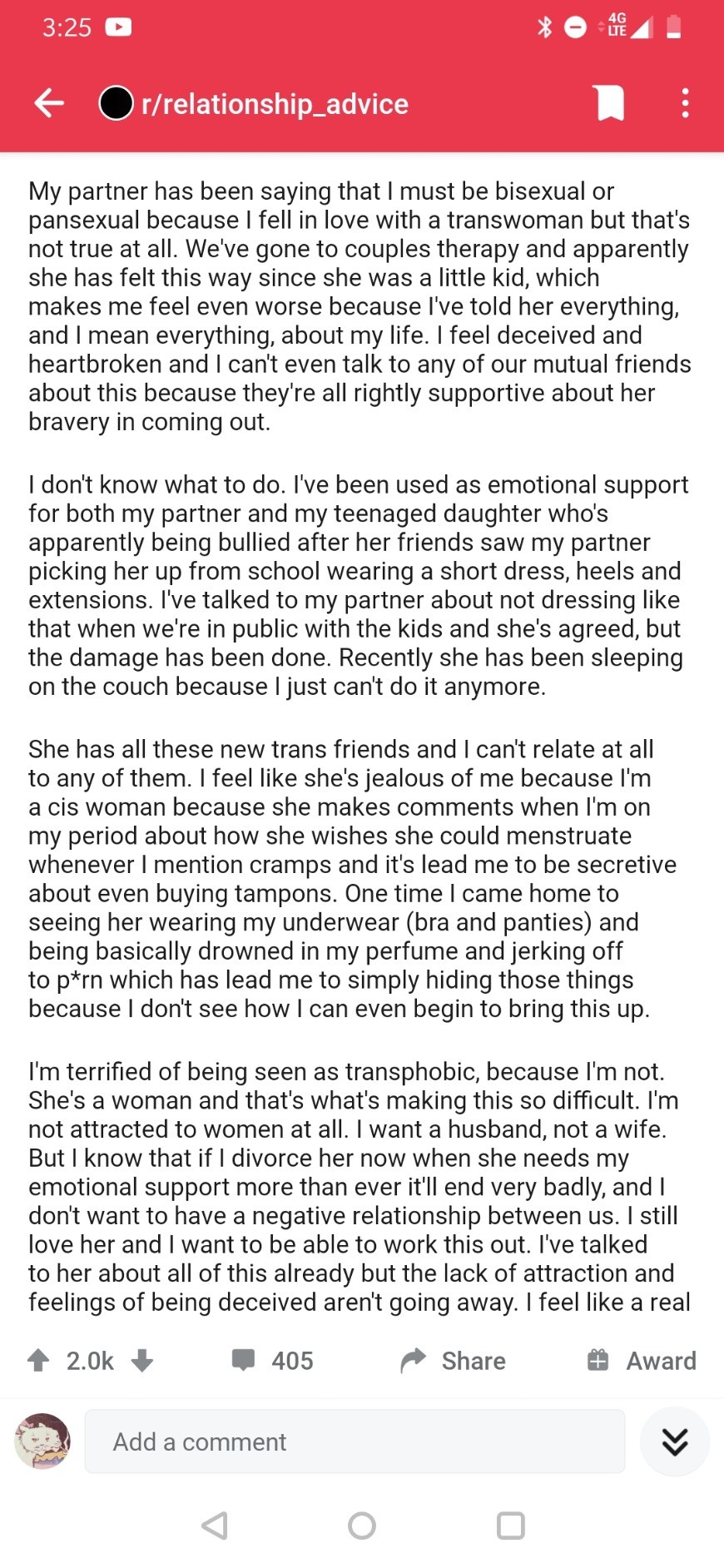The image size is (724, 1568).
Task: Go back using the top arrow
Action: pyautogui.click(x=49, y=103)
